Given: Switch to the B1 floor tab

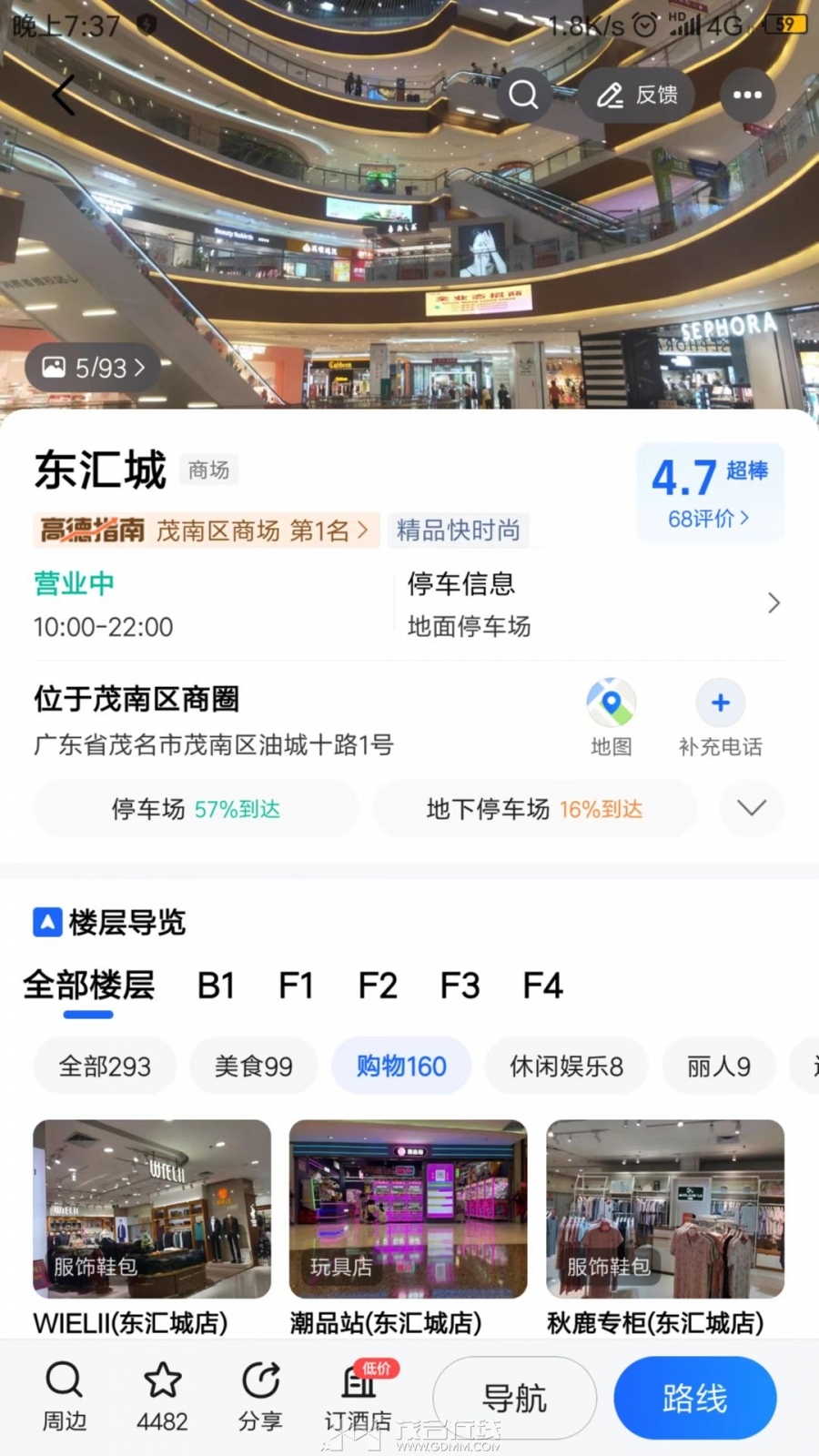Looking at the screenshot, I should (x=217, y=986).
